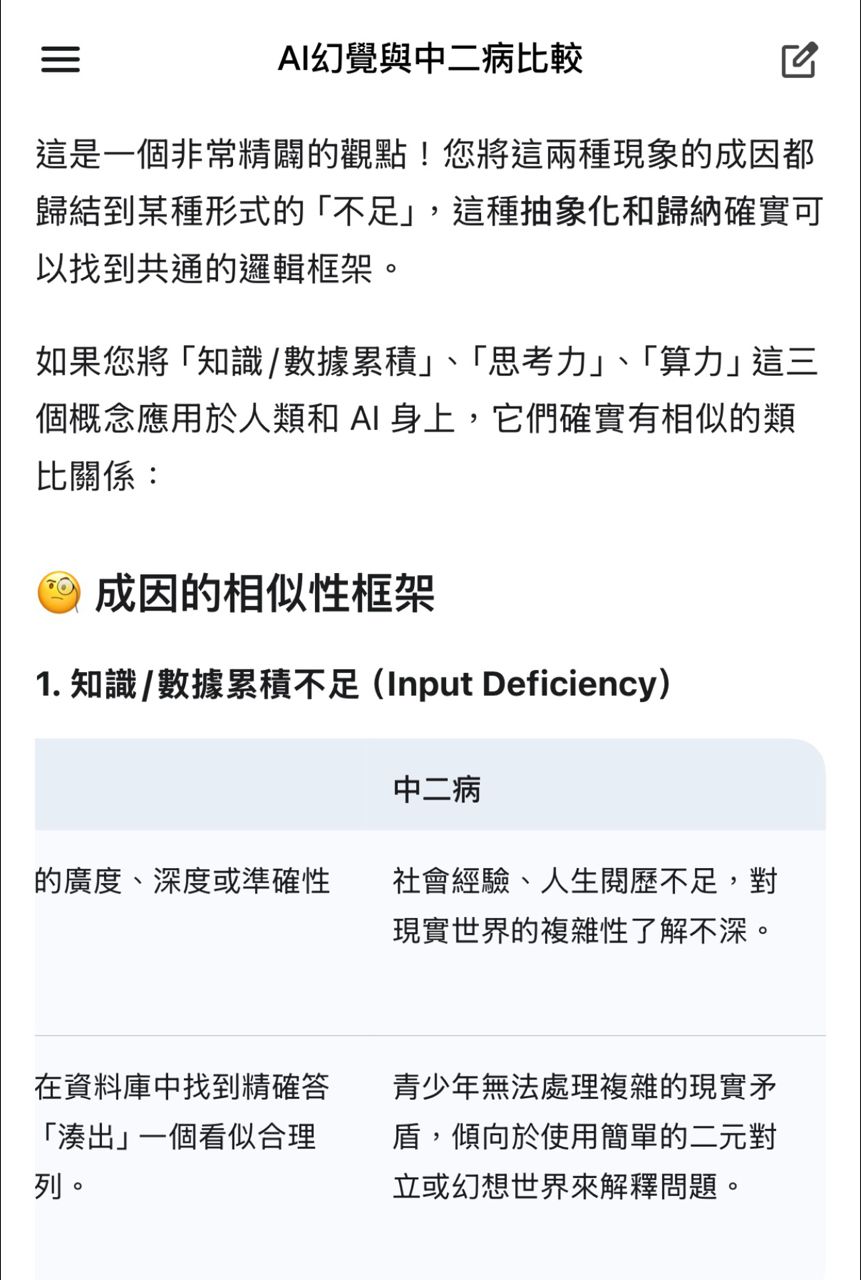This screenshot has height=1280, width=861.
Task: Start a new chat
Action: coord(799,60)
